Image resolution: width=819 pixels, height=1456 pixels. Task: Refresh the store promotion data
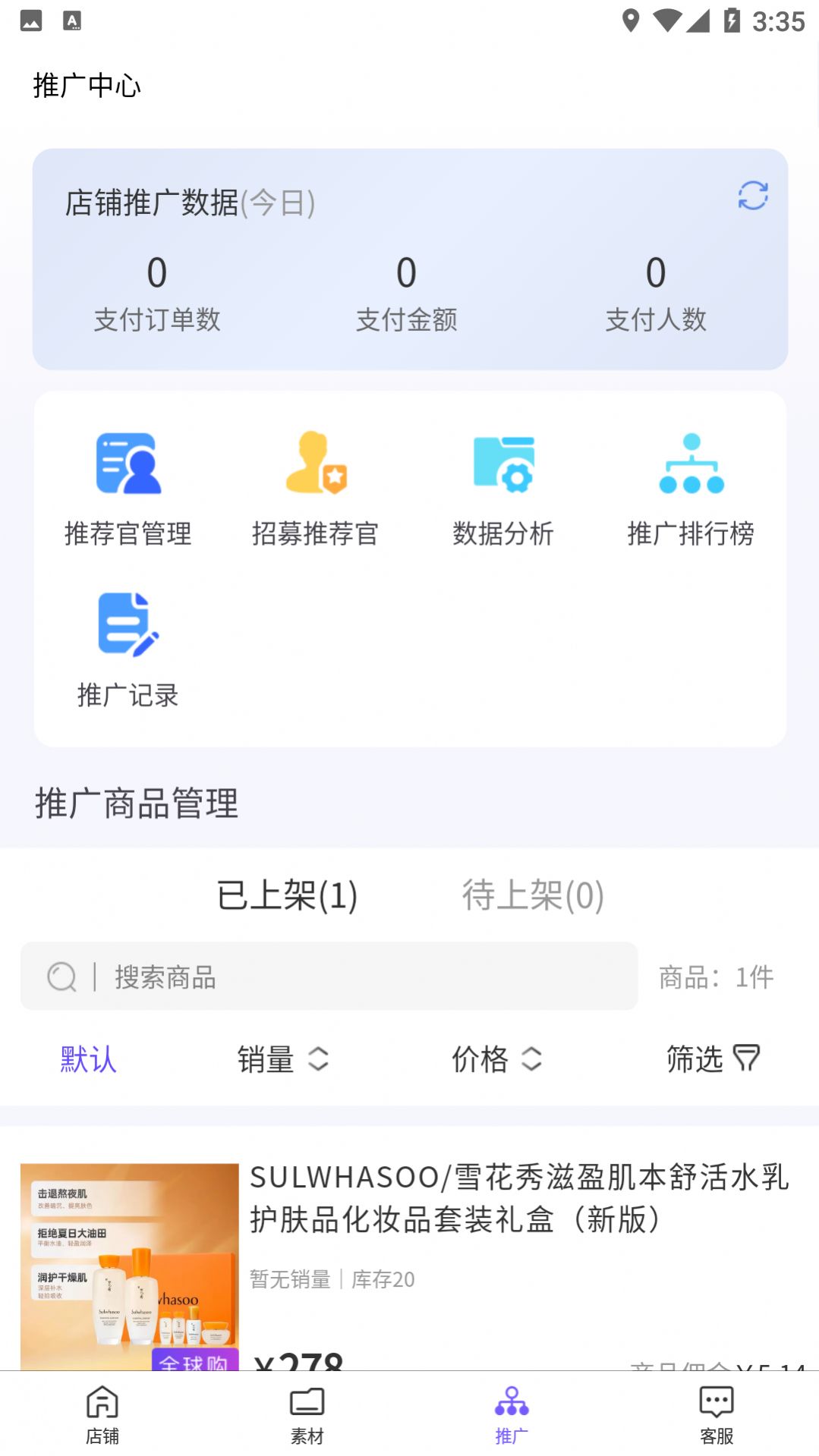pos(752,197)
